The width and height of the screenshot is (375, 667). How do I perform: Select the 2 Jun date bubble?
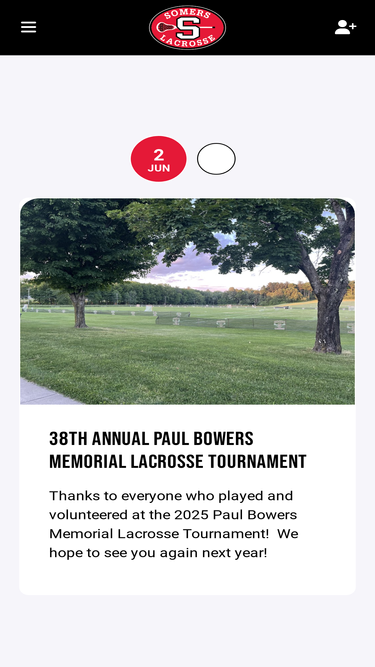click(159, 159)
